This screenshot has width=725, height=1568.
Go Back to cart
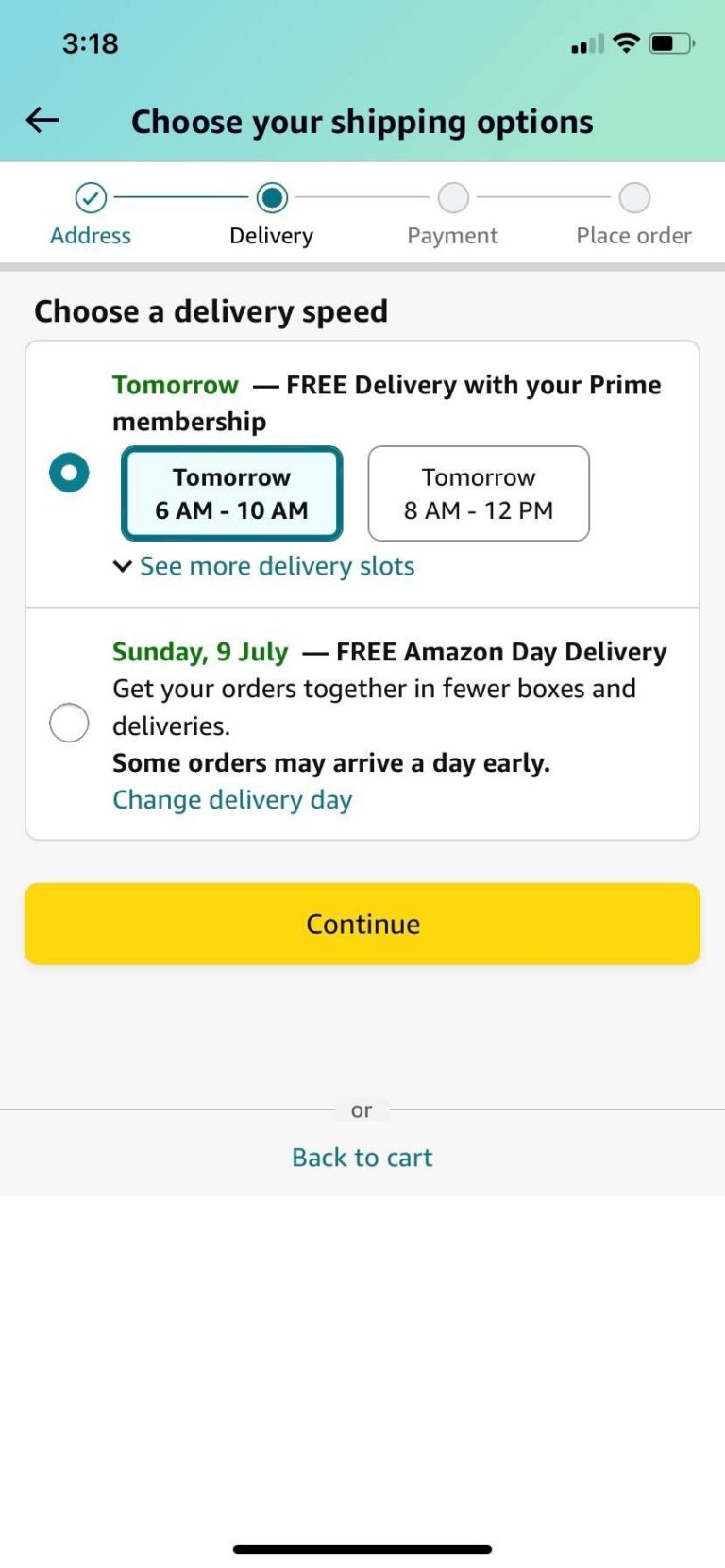point(362,1157)
